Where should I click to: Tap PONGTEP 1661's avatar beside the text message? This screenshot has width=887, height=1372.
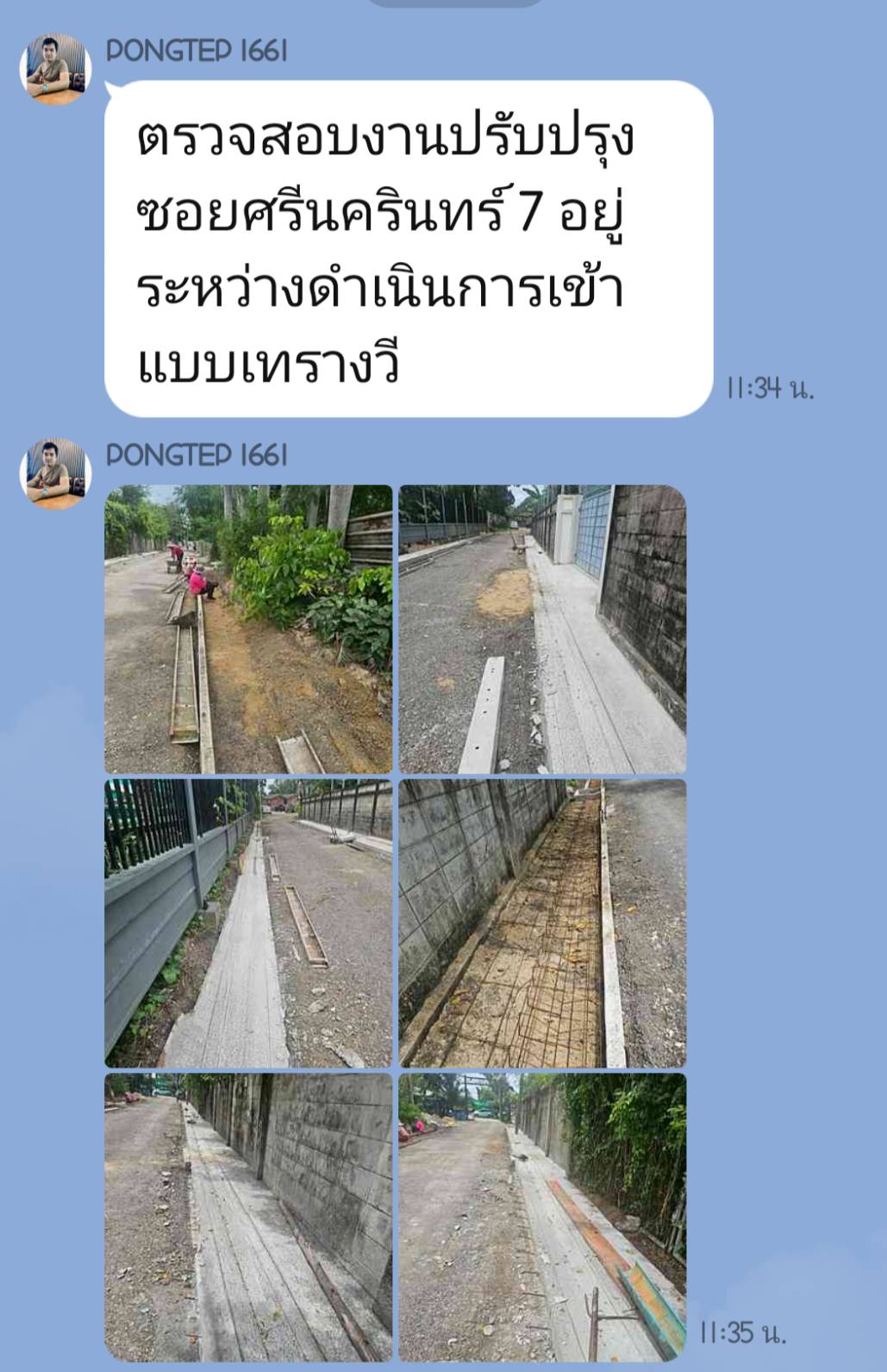tap(56, 69)
